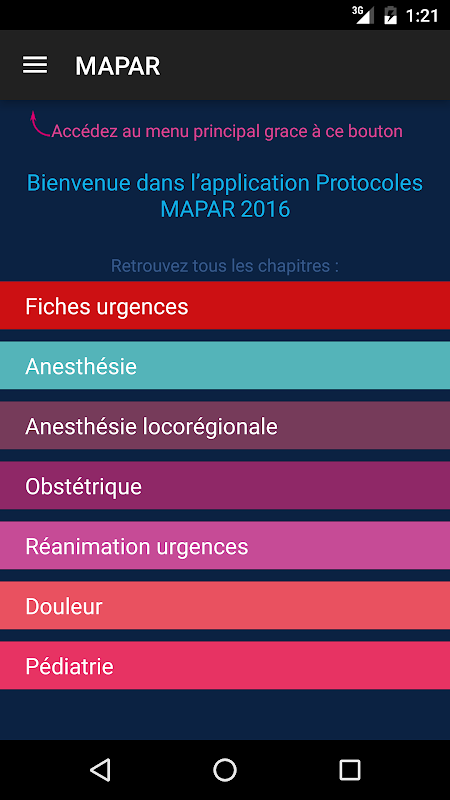
Task: Select the Anesthésie chapter
Action: click(225, 365)
